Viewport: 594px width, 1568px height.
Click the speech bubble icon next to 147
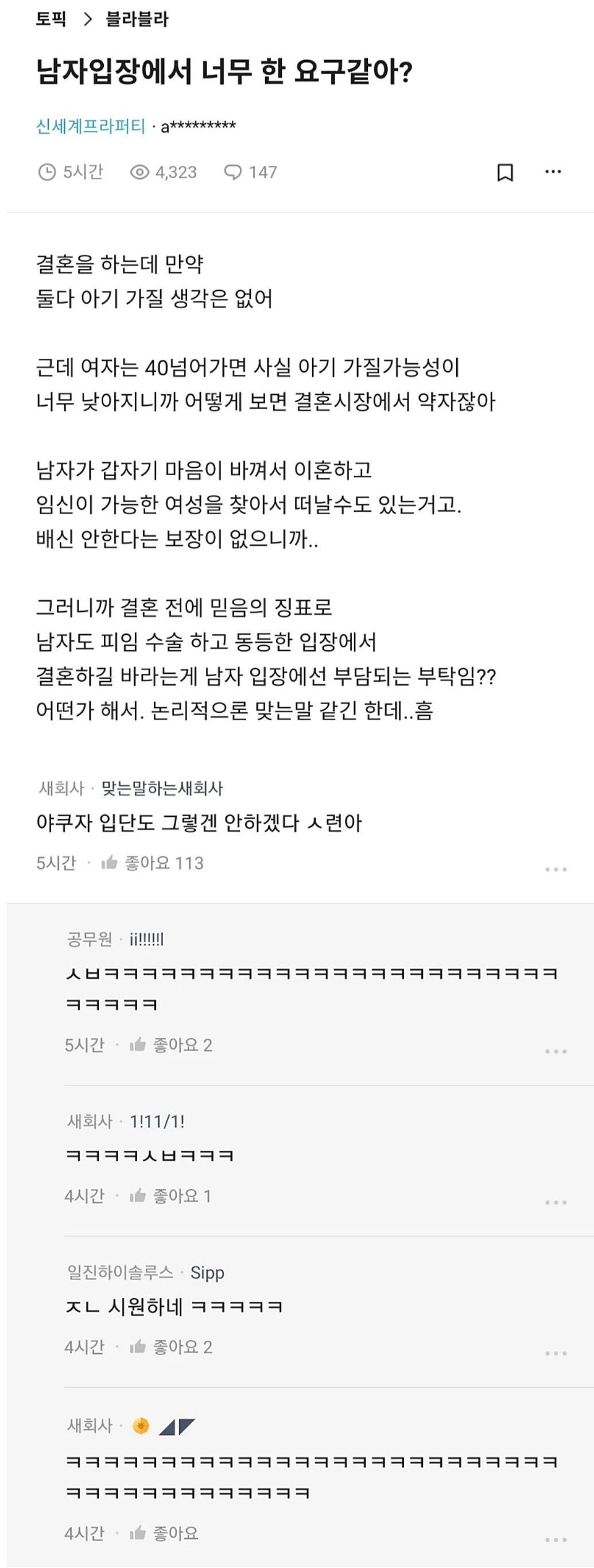[x=234, y=172]
